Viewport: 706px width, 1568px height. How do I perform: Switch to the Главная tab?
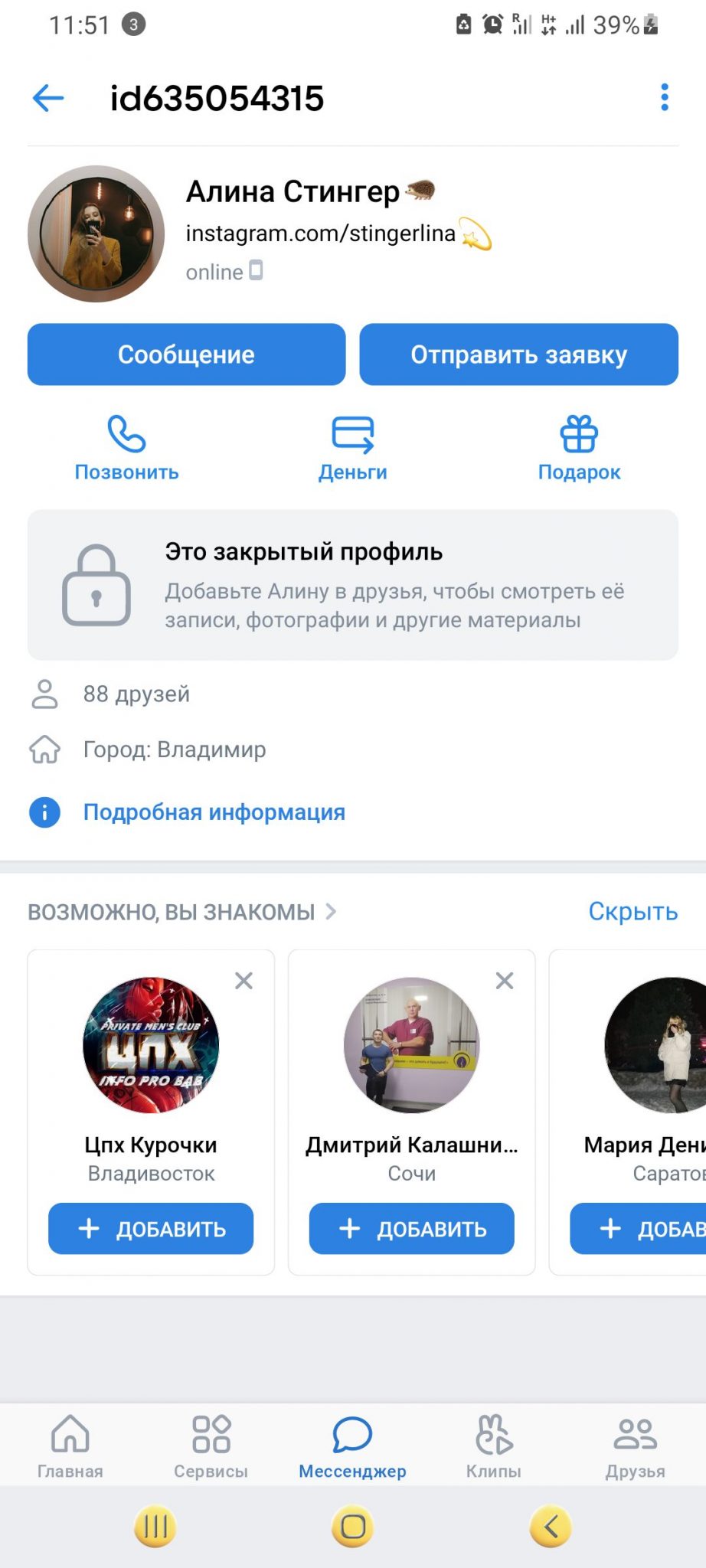70,1445
